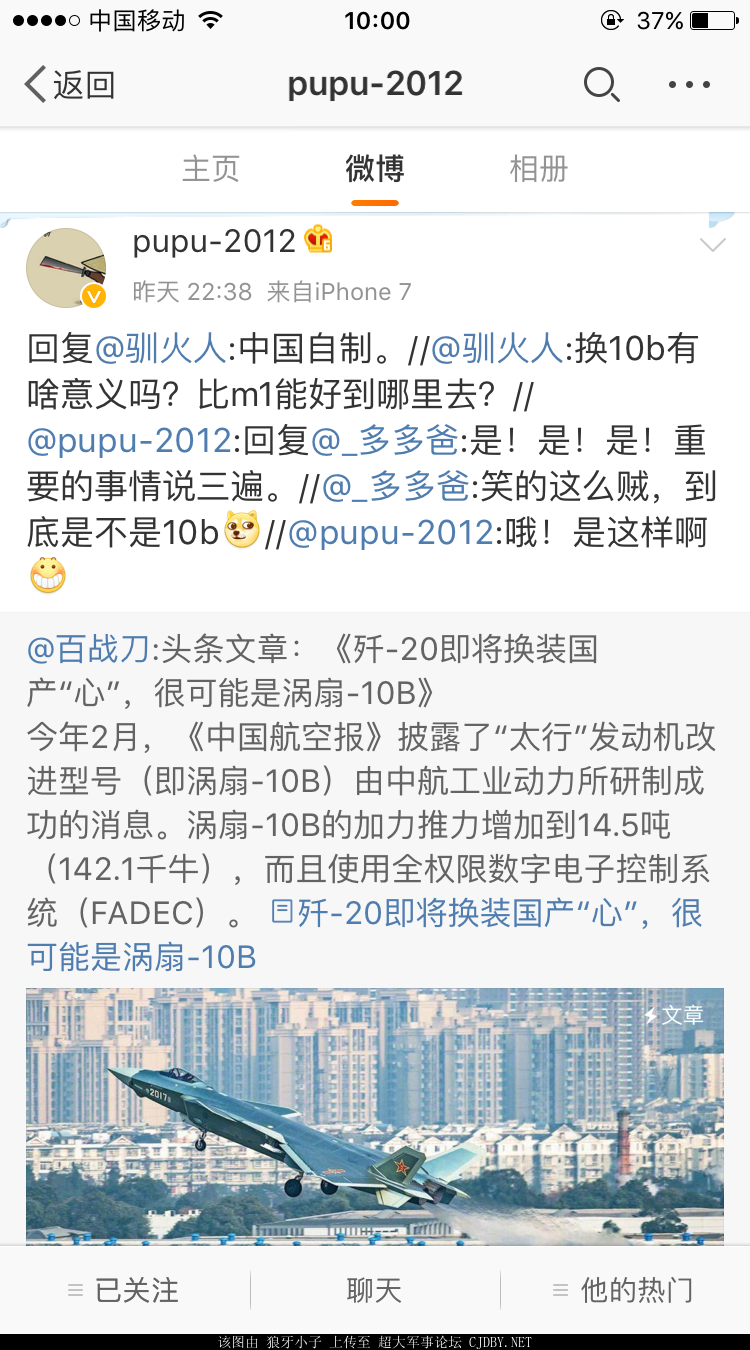The height and width of the screenshot is (1350, 750).
Task: Switch to the 主页 tab
Action: pyautogui.click(x=211, y=169)
